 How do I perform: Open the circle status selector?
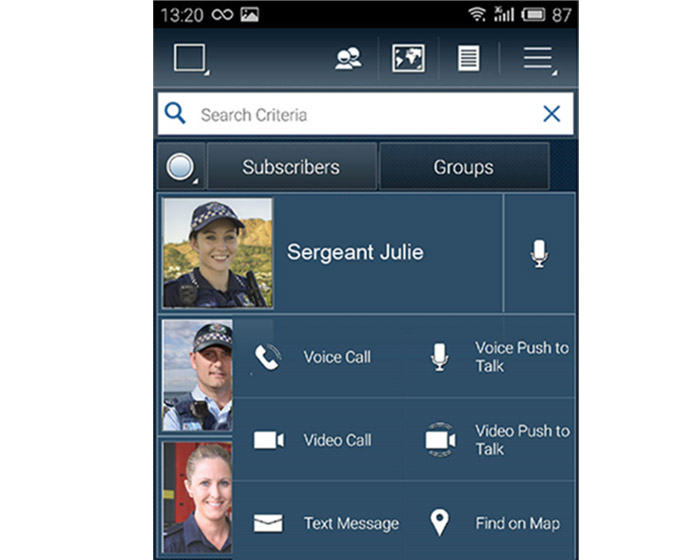coord(181,167)
